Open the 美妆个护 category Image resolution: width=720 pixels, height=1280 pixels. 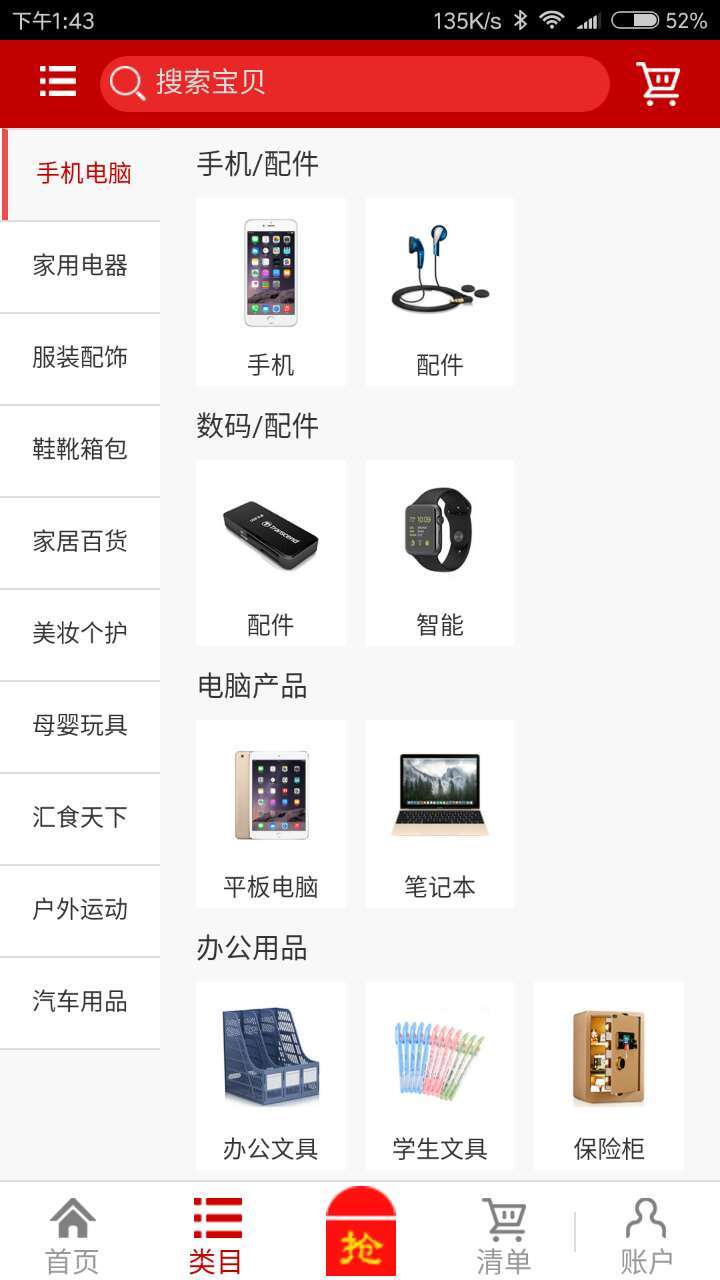click(x=80, y=634)
